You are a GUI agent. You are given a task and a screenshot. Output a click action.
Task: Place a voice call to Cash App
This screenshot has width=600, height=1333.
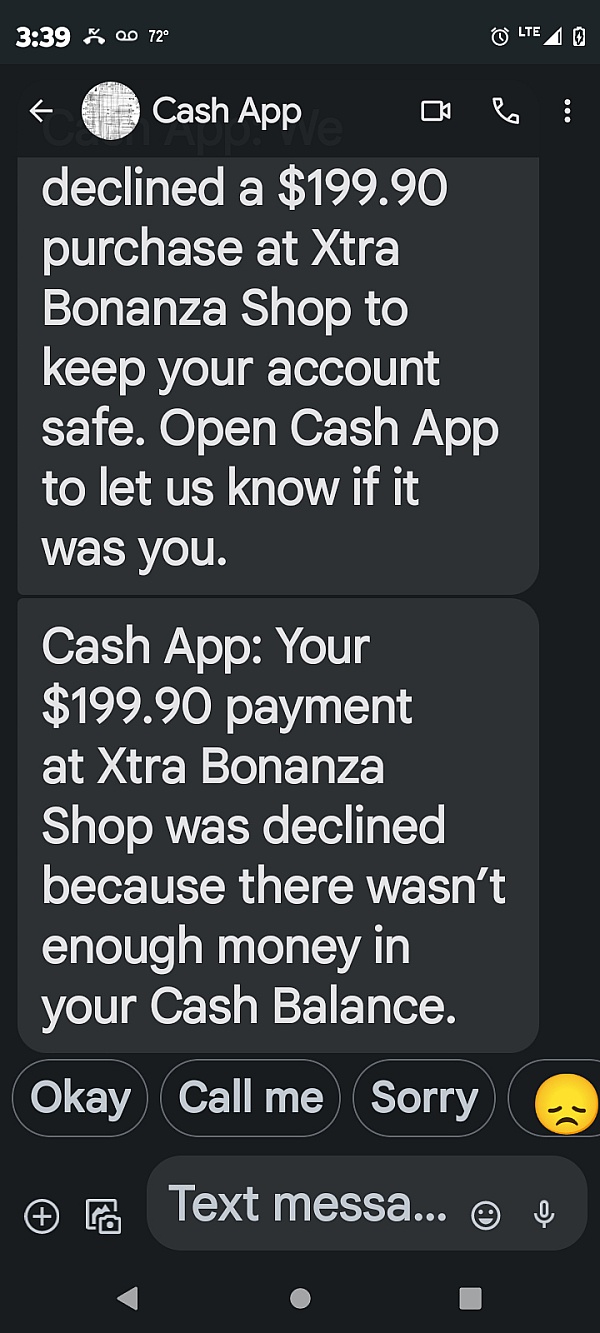coord(506,111)
